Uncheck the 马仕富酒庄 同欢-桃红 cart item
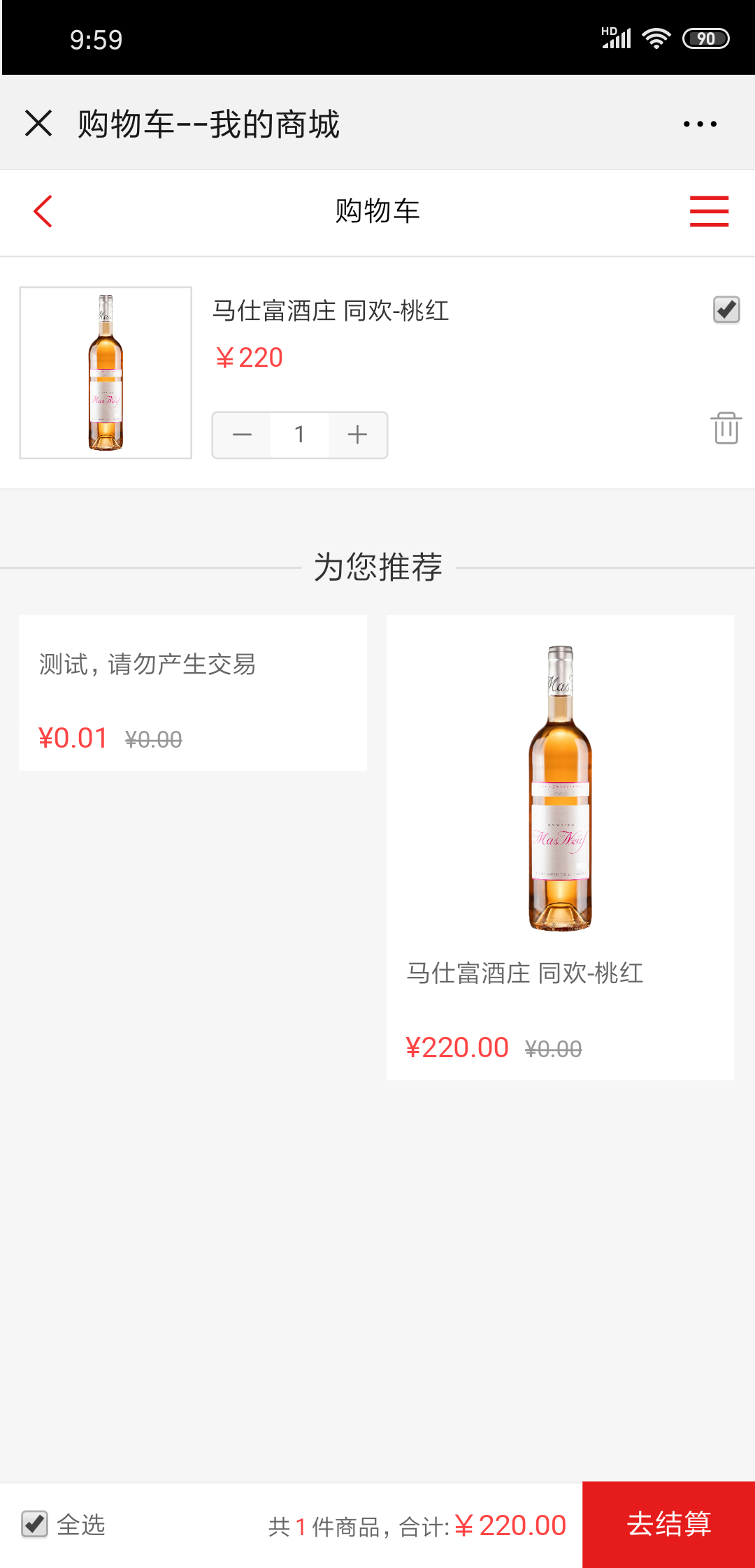Screen dimensions: 755x1568 [x=726, y=310]
